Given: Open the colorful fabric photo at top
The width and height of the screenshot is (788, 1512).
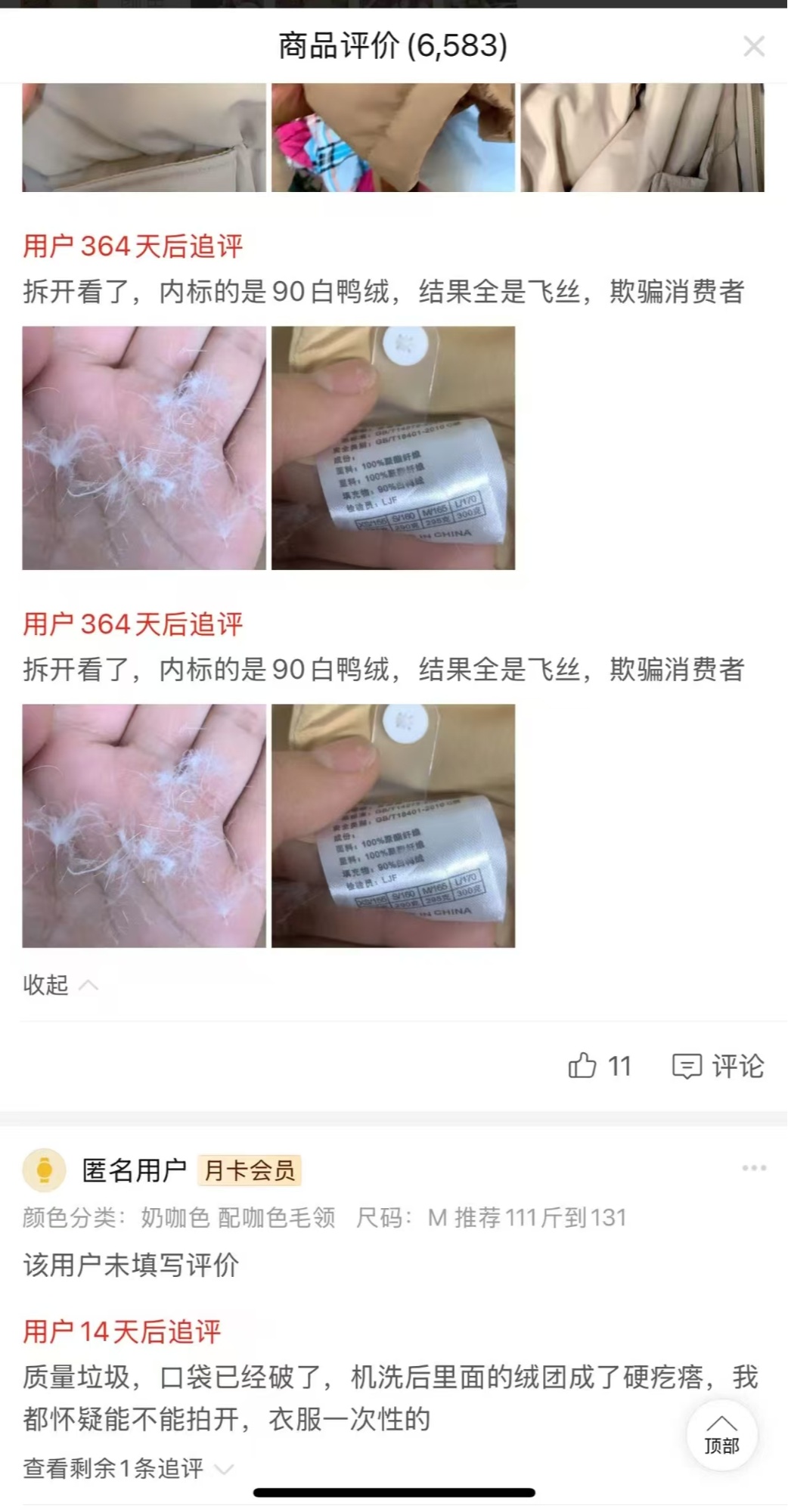Looking at the screenshot, I should [x=393, y=138].
